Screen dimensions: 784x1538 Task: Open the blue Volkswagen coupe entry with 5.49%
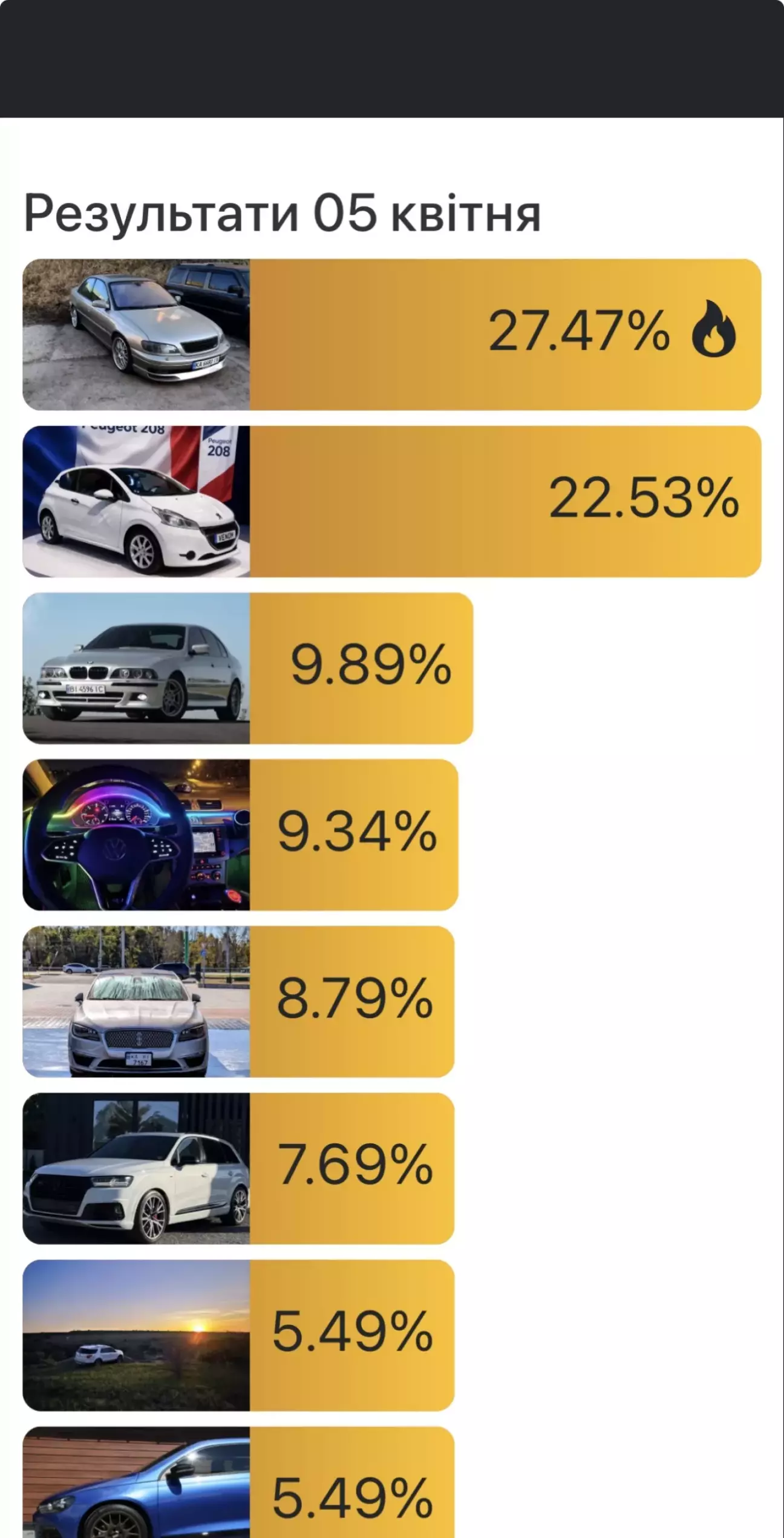click(x=136, y=1489)
